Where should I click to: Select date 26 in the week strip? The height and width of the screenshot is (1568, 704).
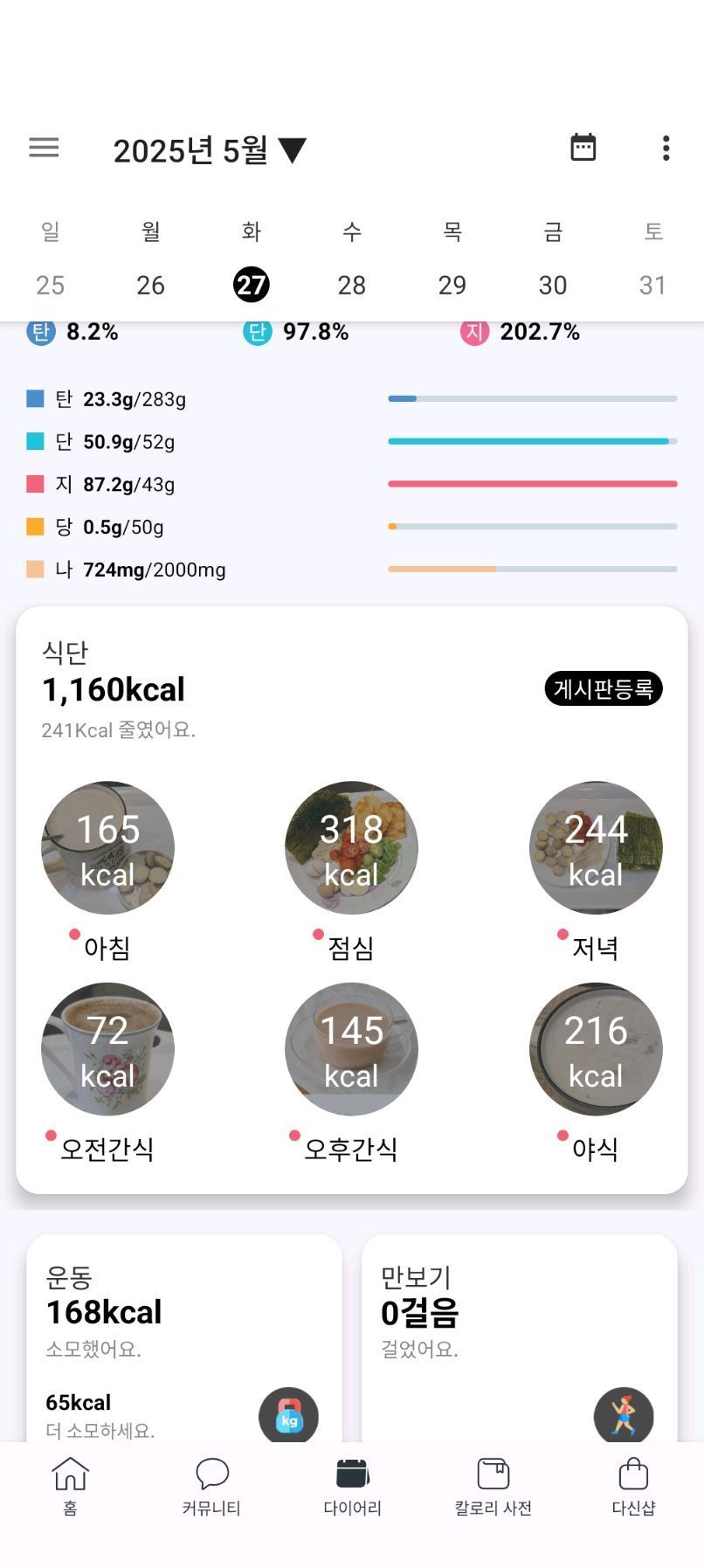click(x=150, y=285)
